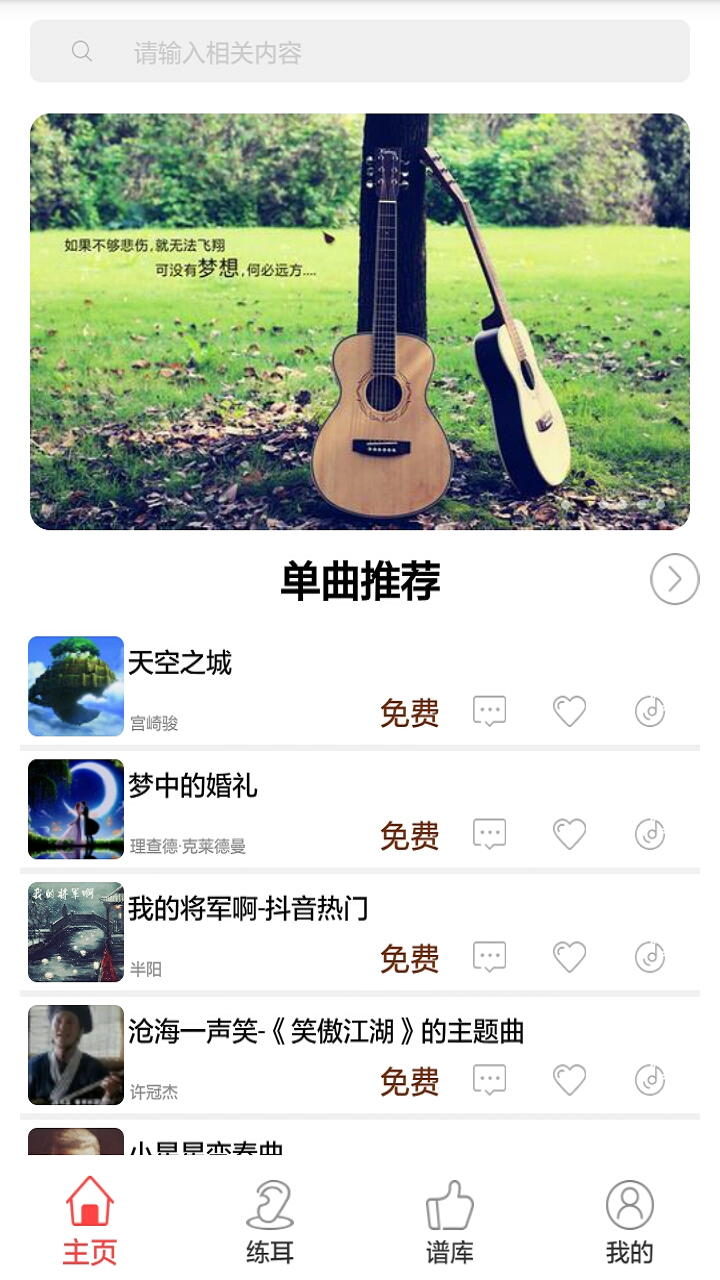Viewport: 720px width, 1280px height.
Task: Click 免费 next to 天空之城
Action: [x=410, y=712]
